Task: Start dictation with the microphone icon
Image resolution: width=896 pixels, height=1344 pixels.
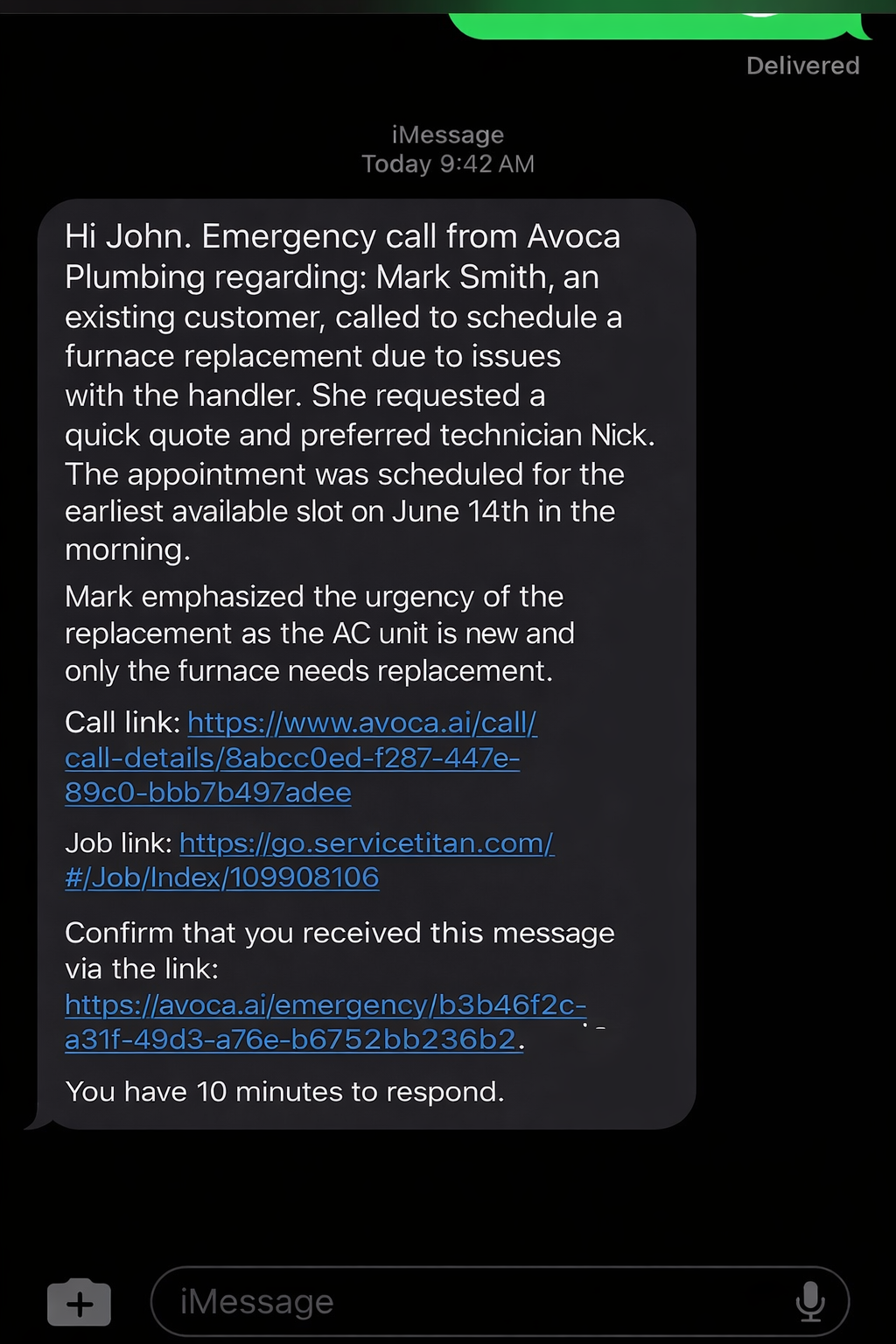Action: (x=810, y=1302)
